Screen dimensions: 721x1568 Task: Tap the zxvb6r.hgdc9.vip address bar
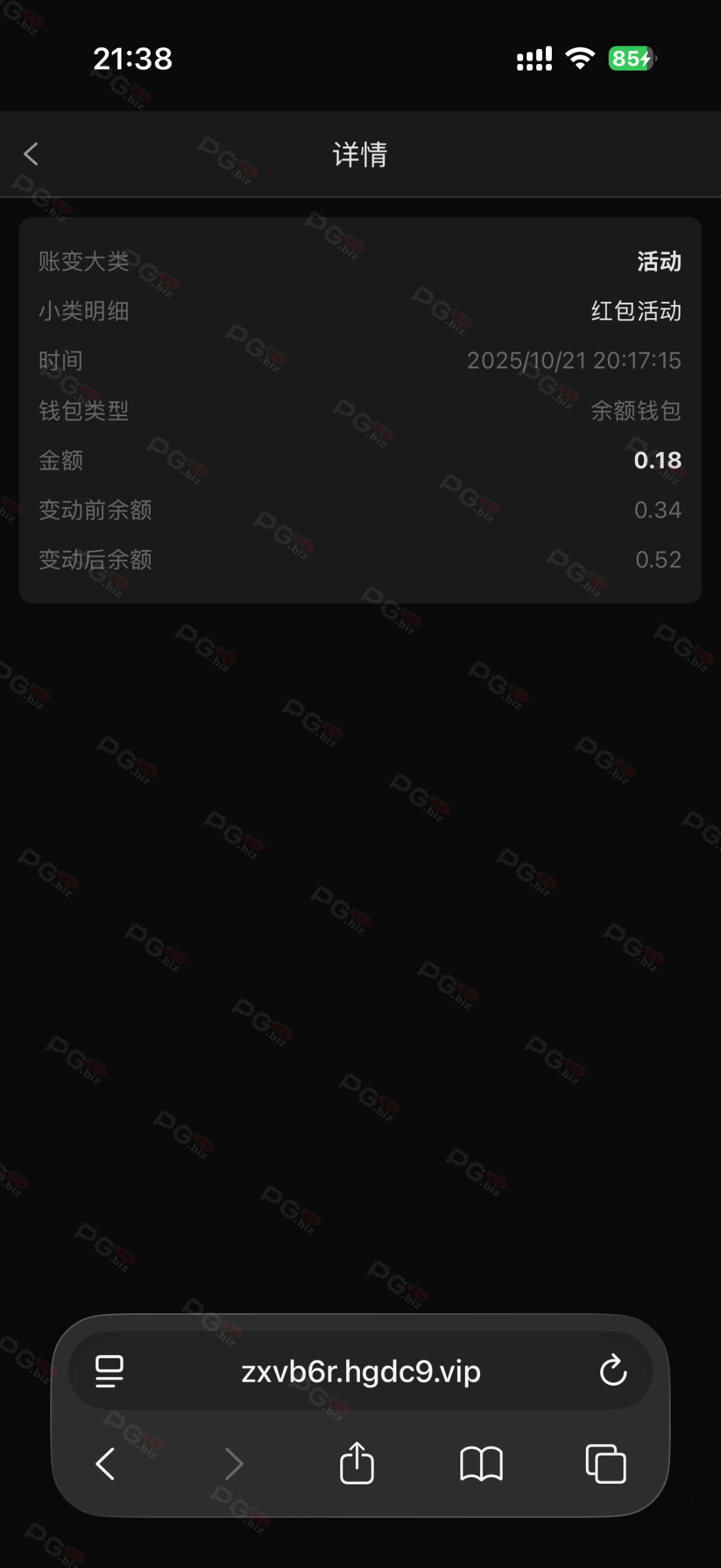coord(360,1371)
